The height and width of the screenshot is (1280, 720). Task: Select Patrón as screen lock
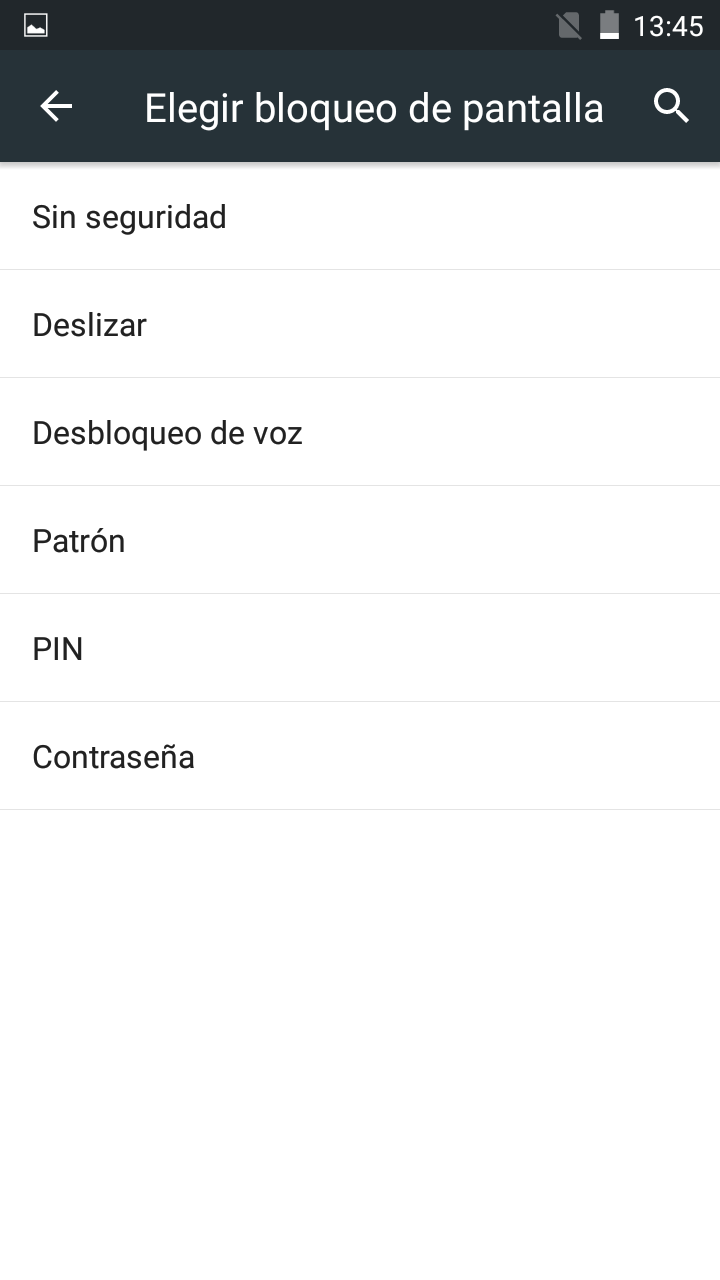[x=360, y=540]
